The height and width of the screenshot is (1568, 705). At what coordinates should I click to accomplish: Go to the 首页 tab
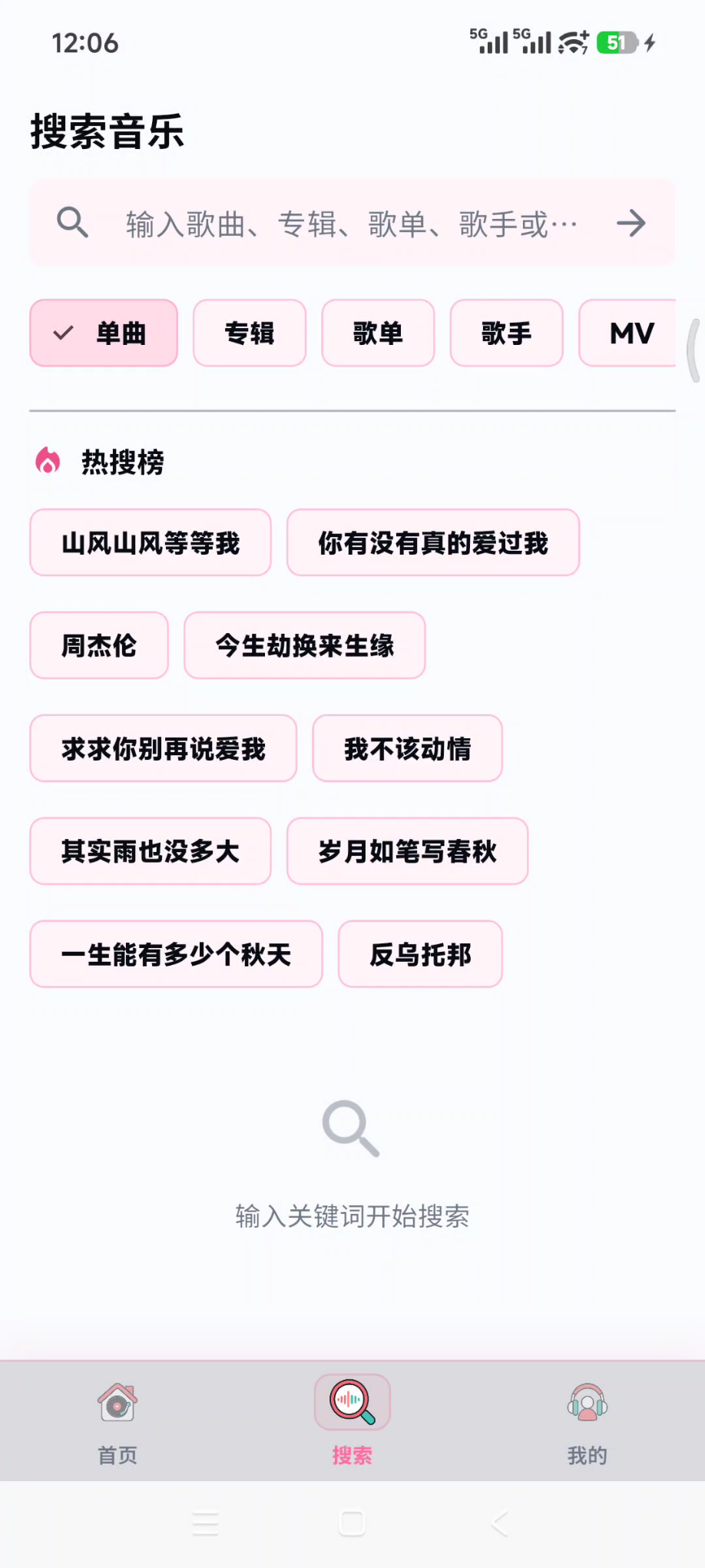[x=118, y=1423]
